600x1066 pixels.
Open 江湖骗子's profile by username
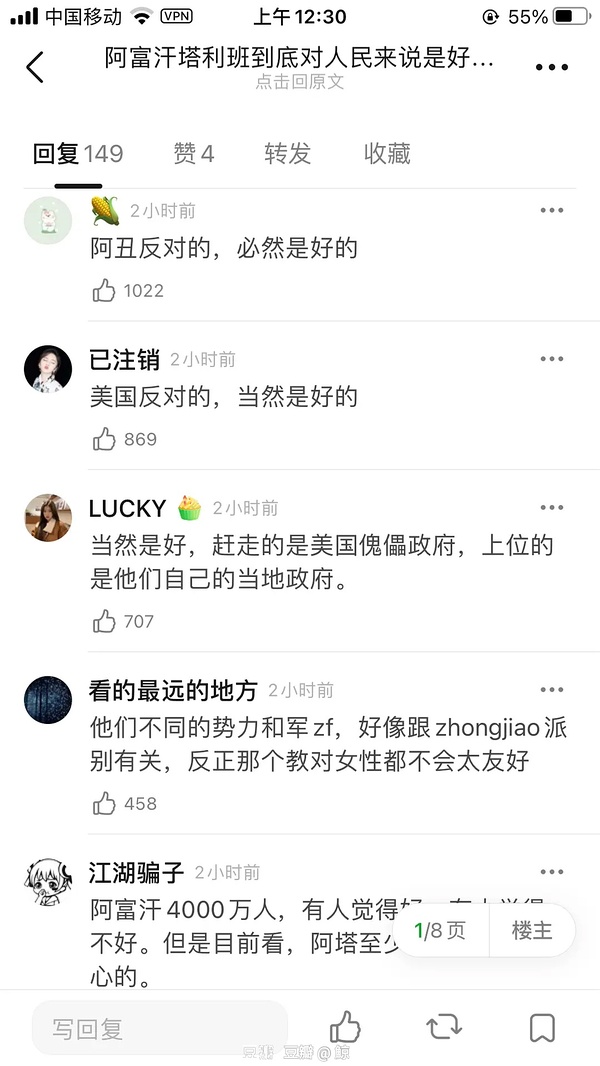[x=136, y=872]
